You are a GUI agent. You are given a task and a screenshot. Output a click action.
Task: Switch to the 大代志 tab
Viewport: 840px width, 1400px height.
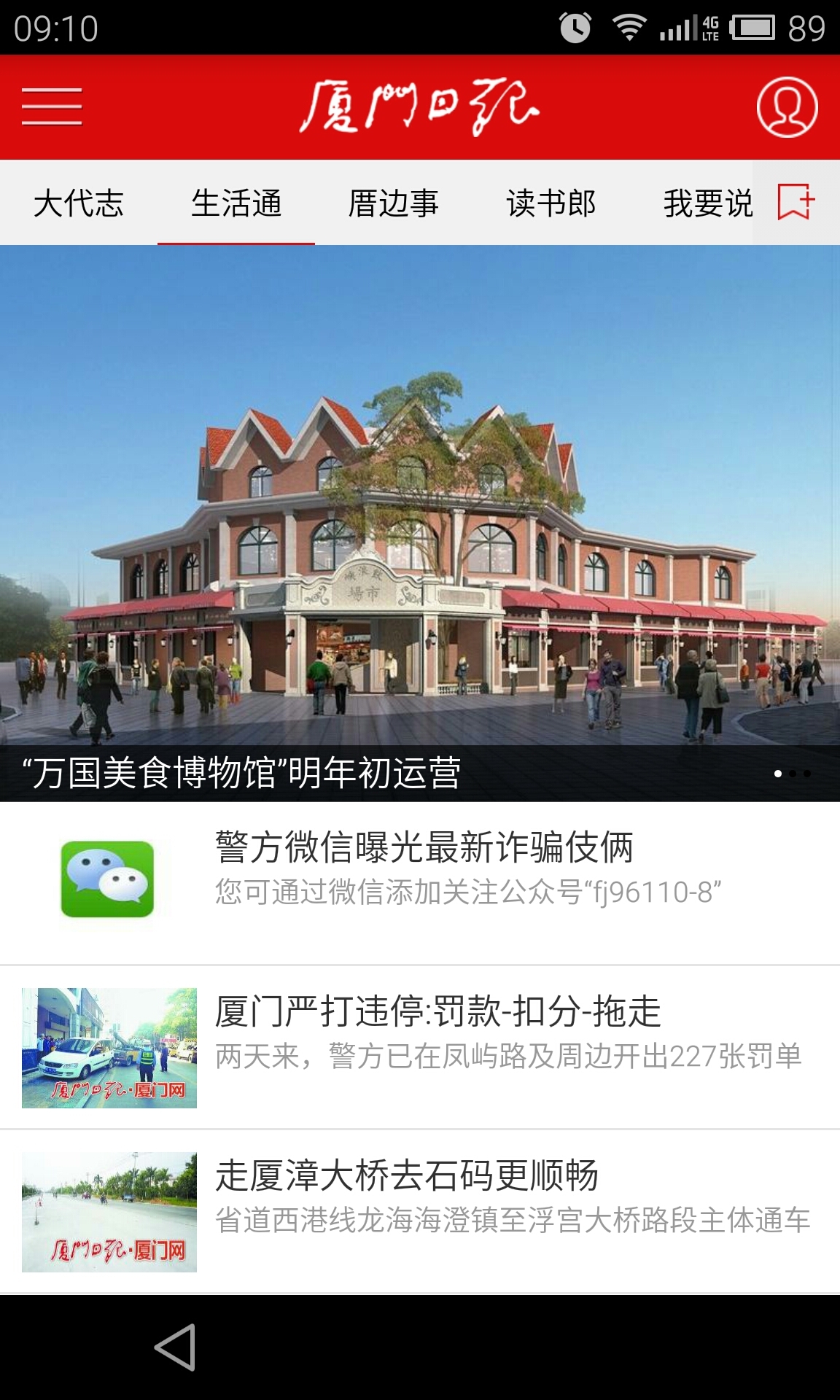(79, 203)
